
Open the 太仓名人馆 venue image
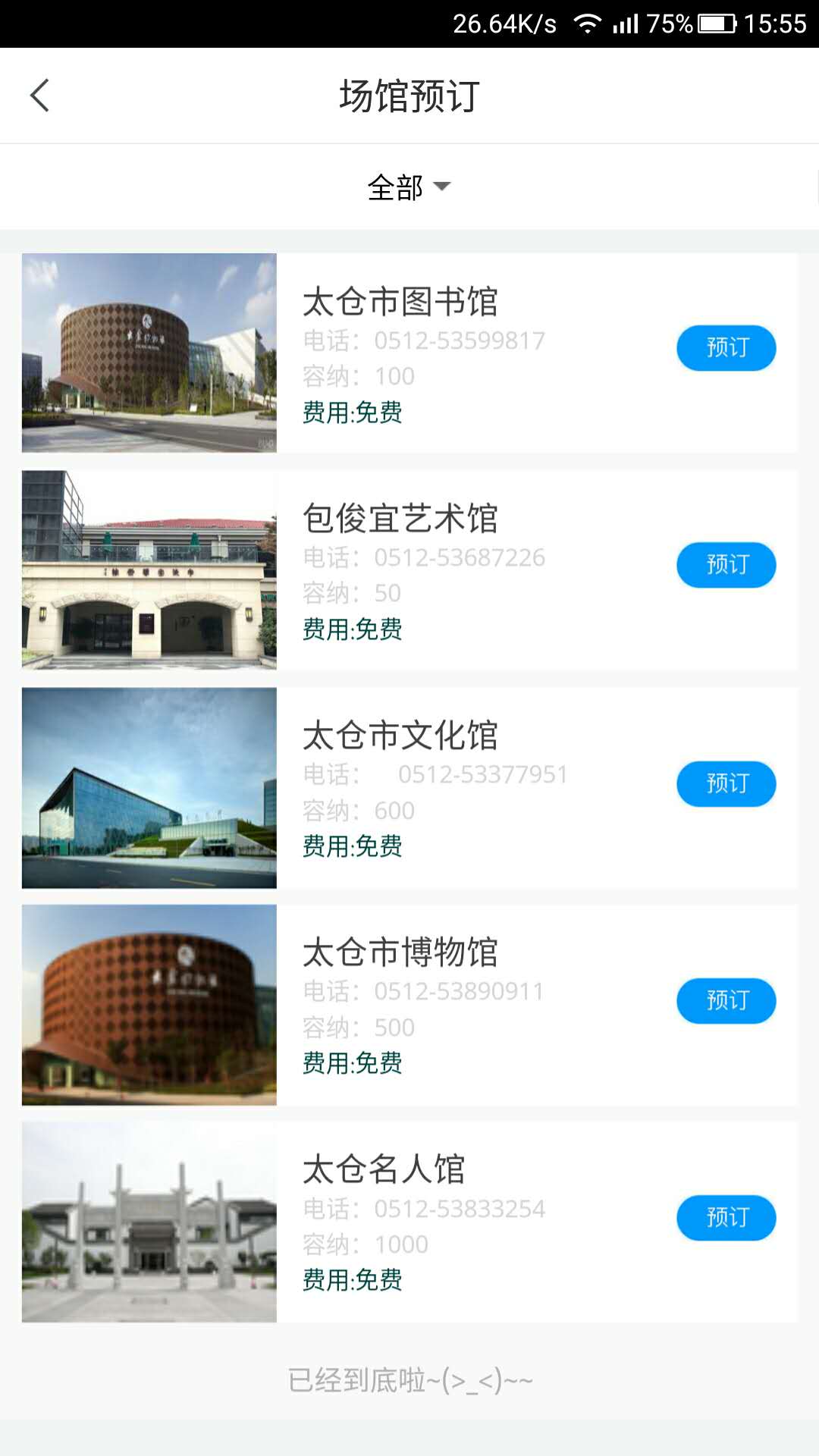pyautogui.click(x=149, y=1222)
